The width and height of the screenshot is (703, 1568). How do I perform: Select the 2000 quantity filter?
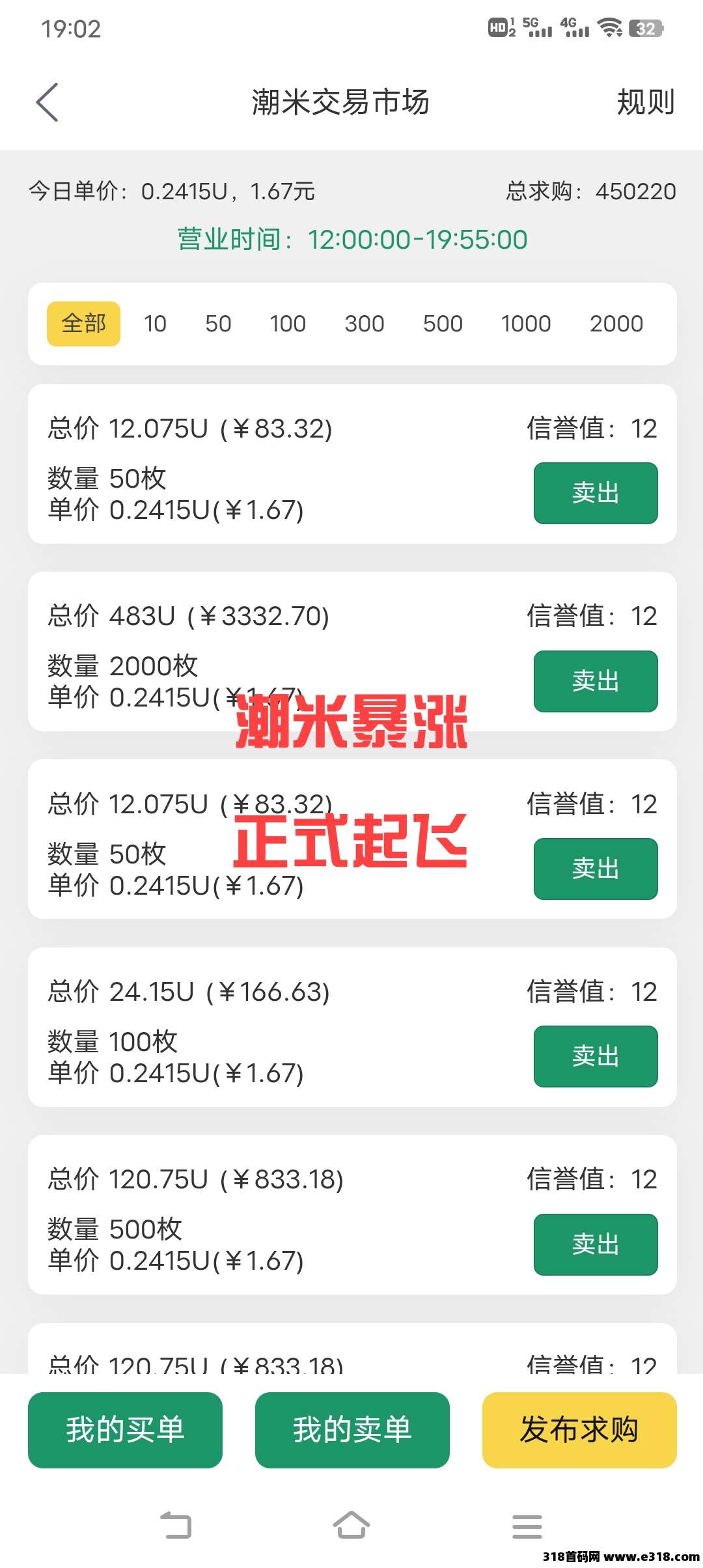pos(617,324)
